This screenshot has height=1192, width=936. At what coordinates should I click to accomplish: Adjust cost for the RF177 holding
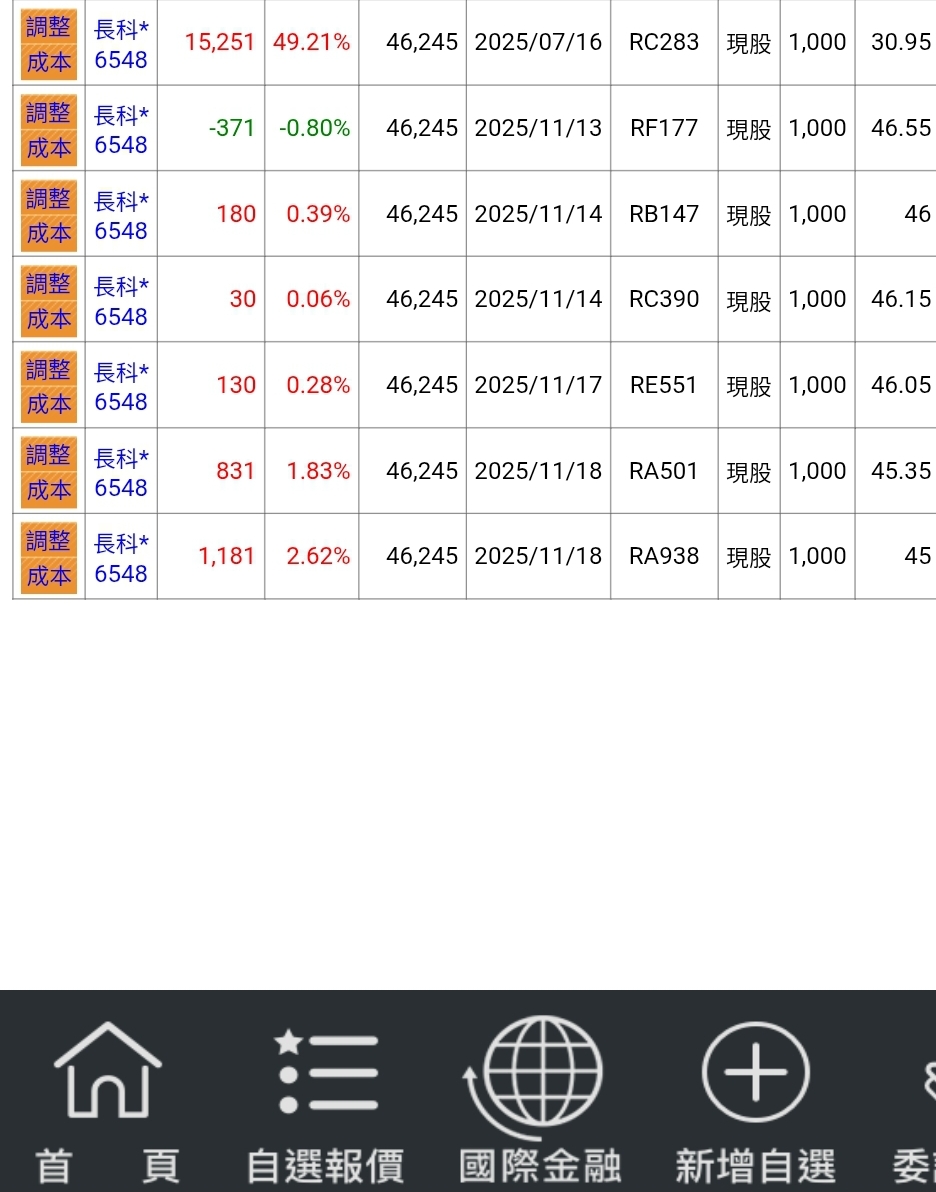click(49, 129)
